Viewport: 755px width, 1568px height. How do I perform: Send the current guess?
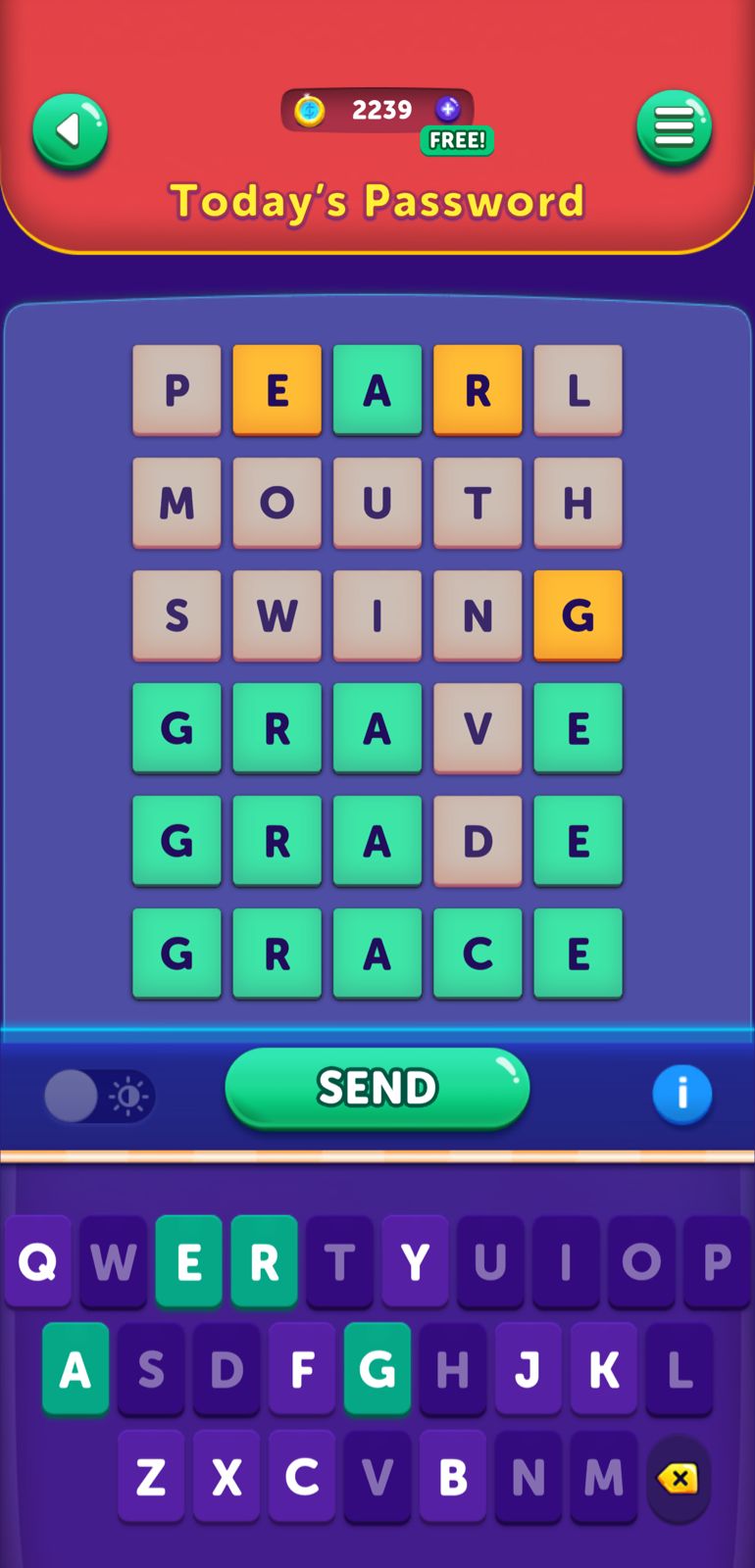coord(377,1088)
